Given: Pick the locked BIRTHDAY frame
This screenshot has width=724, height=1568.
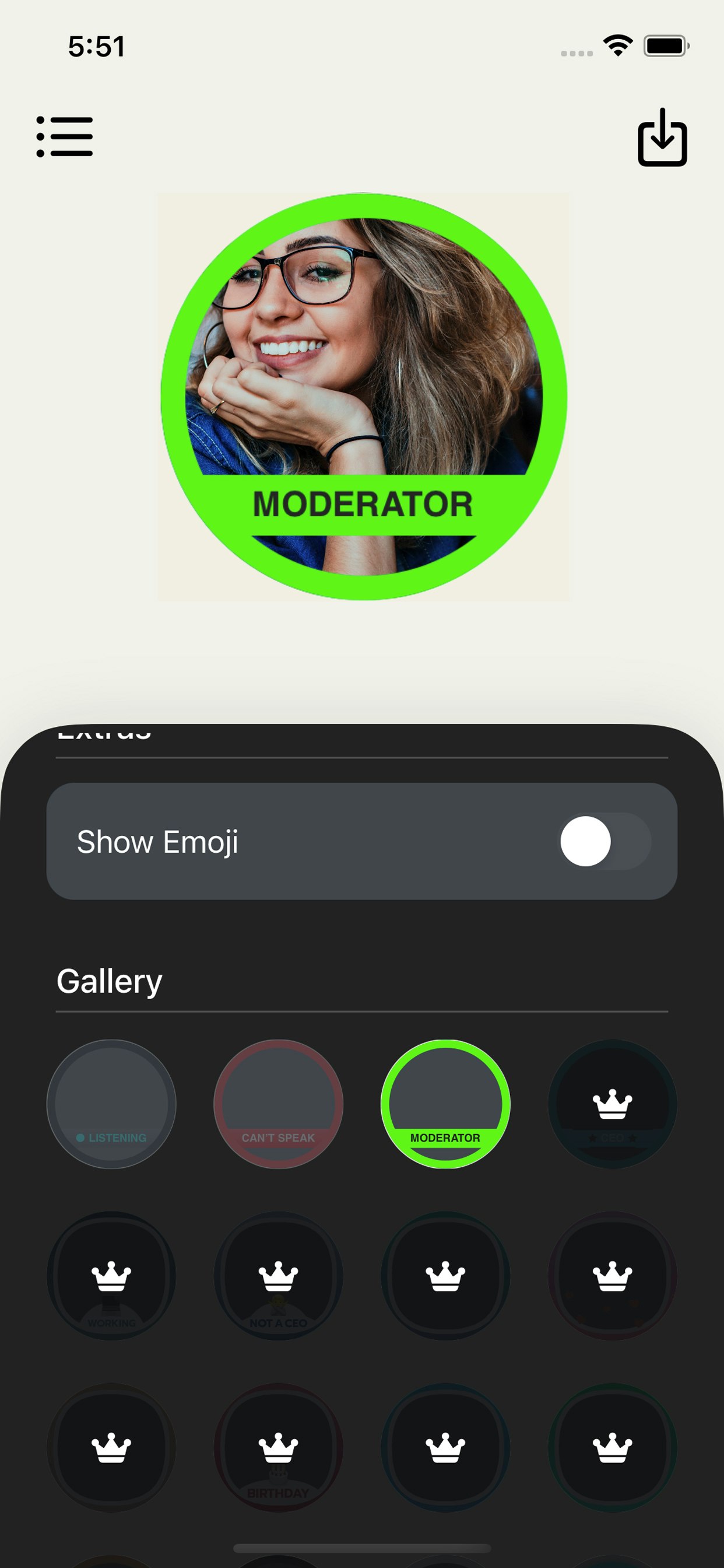Looking at the screenshot, I should [278, 1447].
